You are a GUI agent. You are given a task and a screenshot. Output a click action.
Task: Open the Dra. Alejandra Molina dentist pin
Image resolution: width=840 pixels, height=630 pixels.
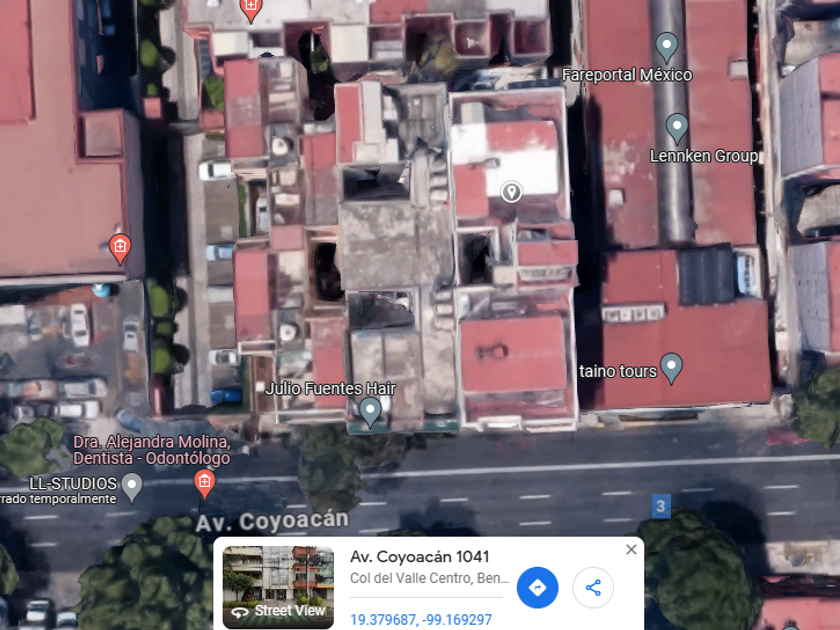click(x=204, y=484)
